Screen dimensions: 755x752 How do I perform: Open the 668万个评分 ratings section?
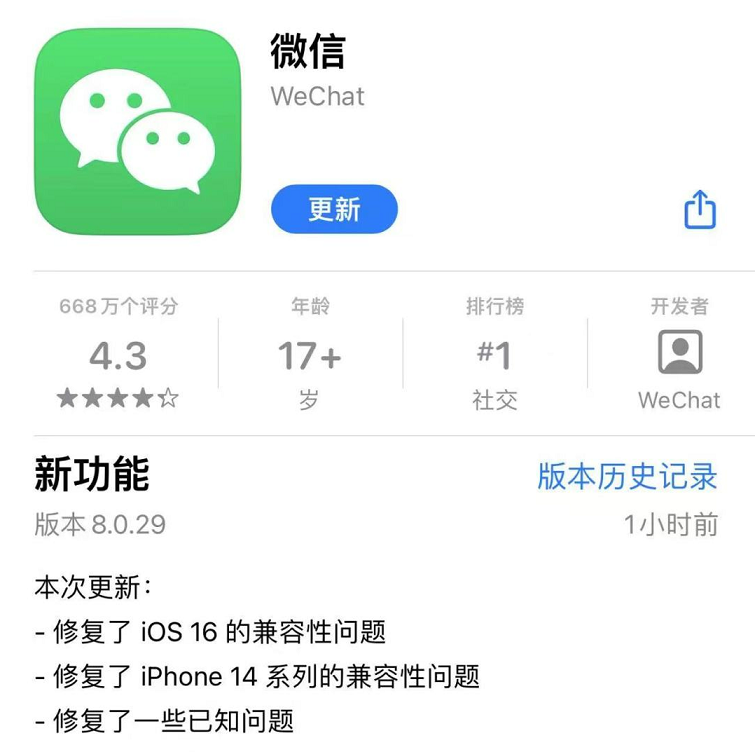(x=118, y=354)
